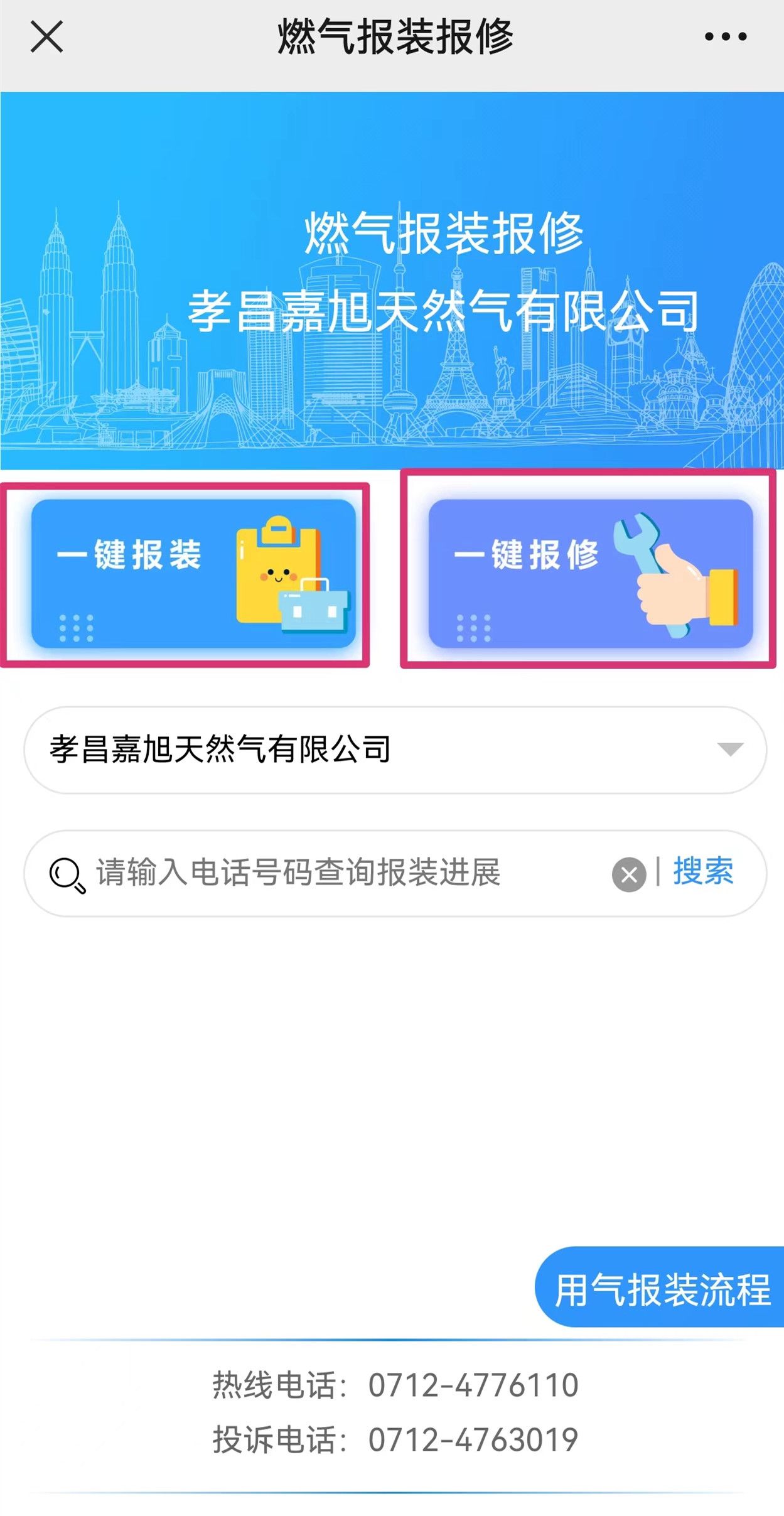The width and height of the screenshot is (784, 1516).
Task: Open the 一键报修 repair card
Action: pos(590,574)
